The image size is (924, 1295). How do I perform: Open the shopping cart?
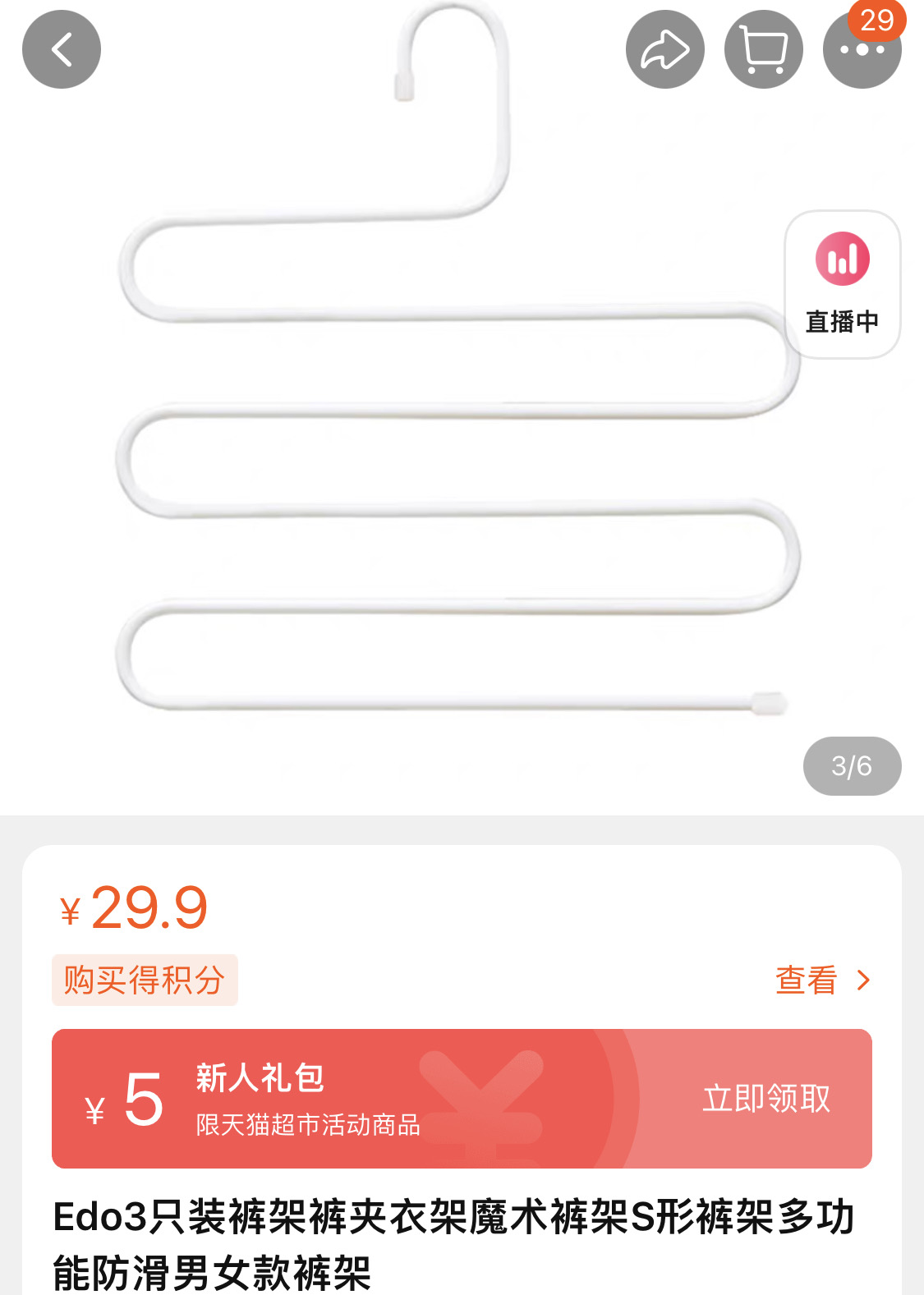click(x=762, y=48)
